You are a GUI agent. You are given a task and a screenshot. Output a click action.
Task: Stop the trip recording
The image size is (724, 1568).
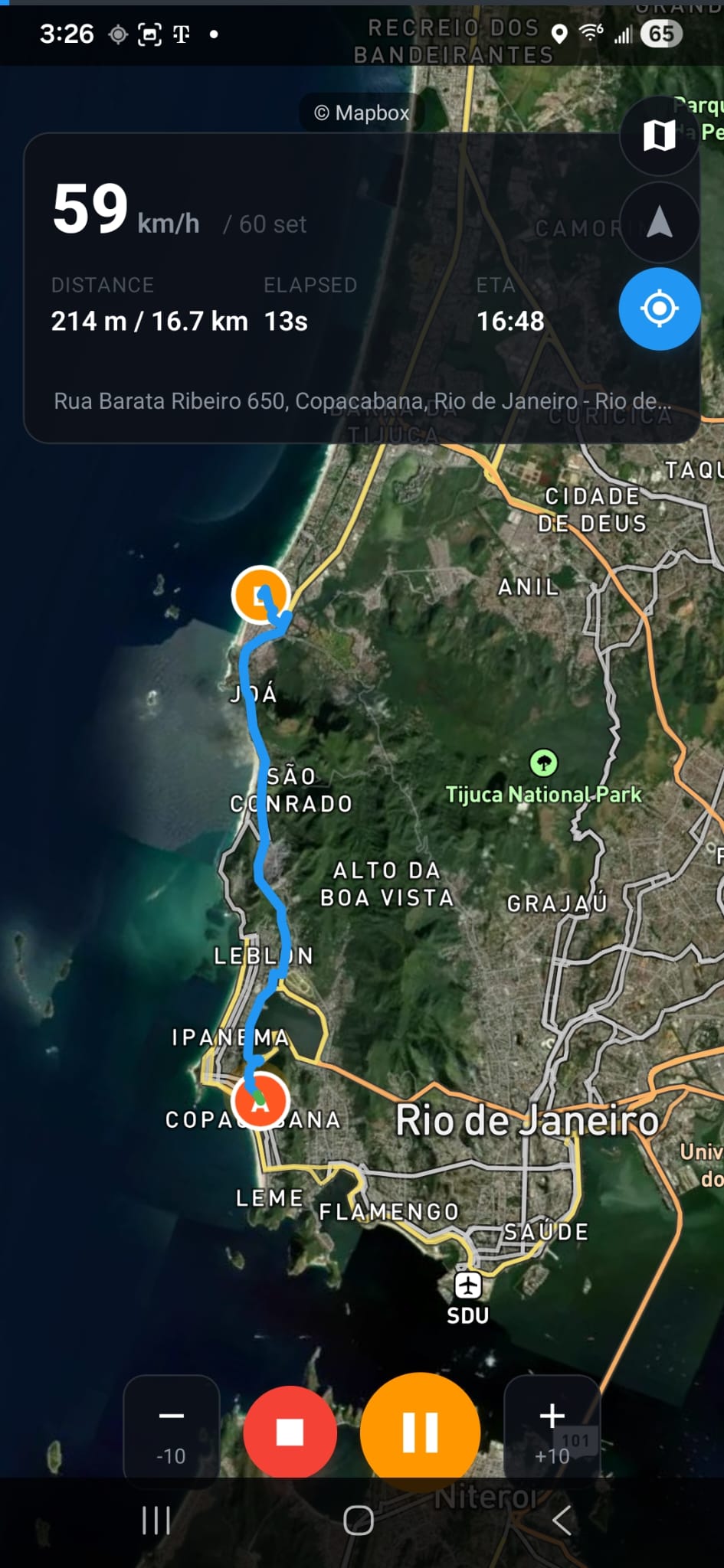click(289, 1431)
